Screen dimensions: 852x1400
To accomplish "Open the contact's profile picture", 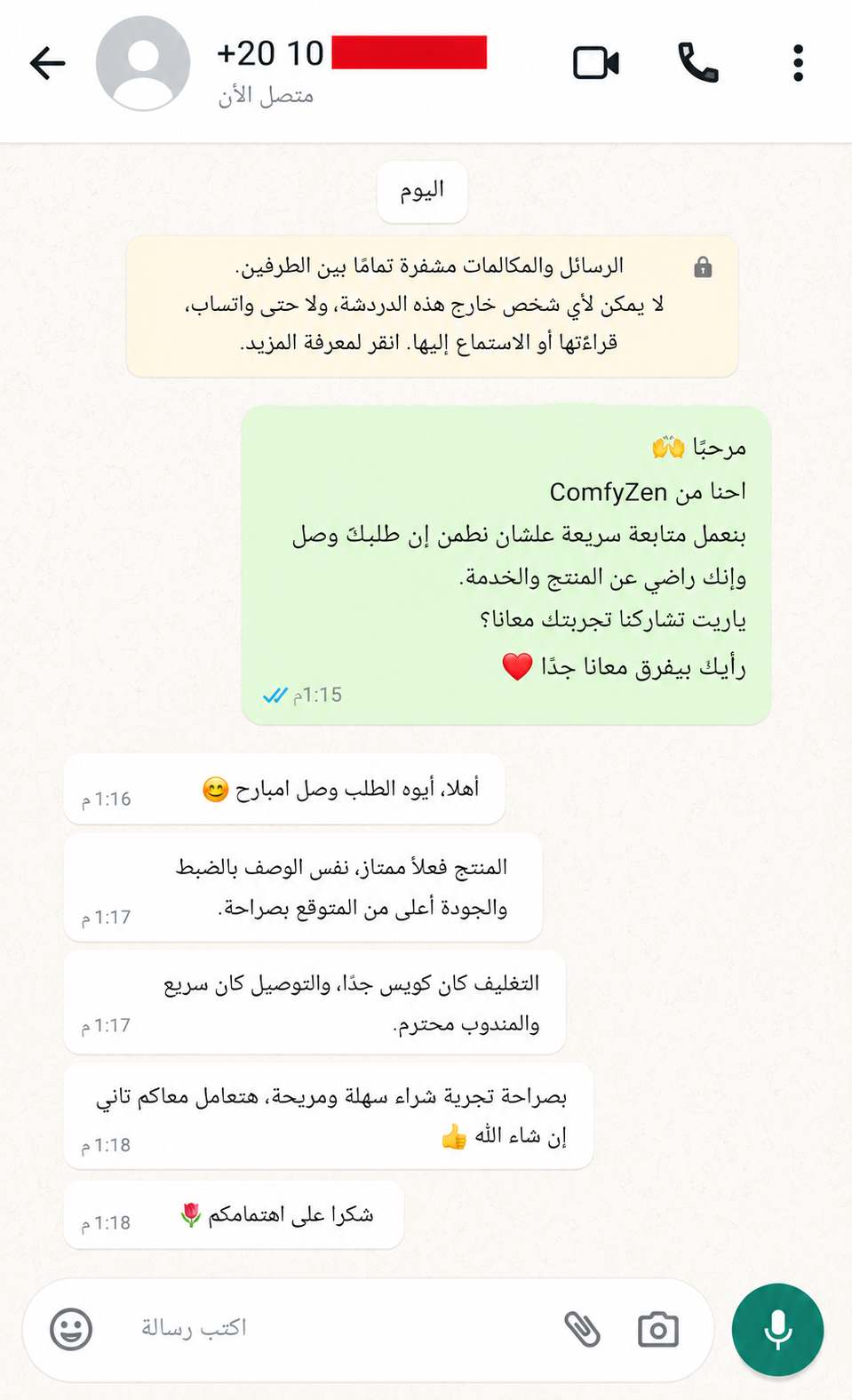I will pyautogui.click(x=143, y=63).
